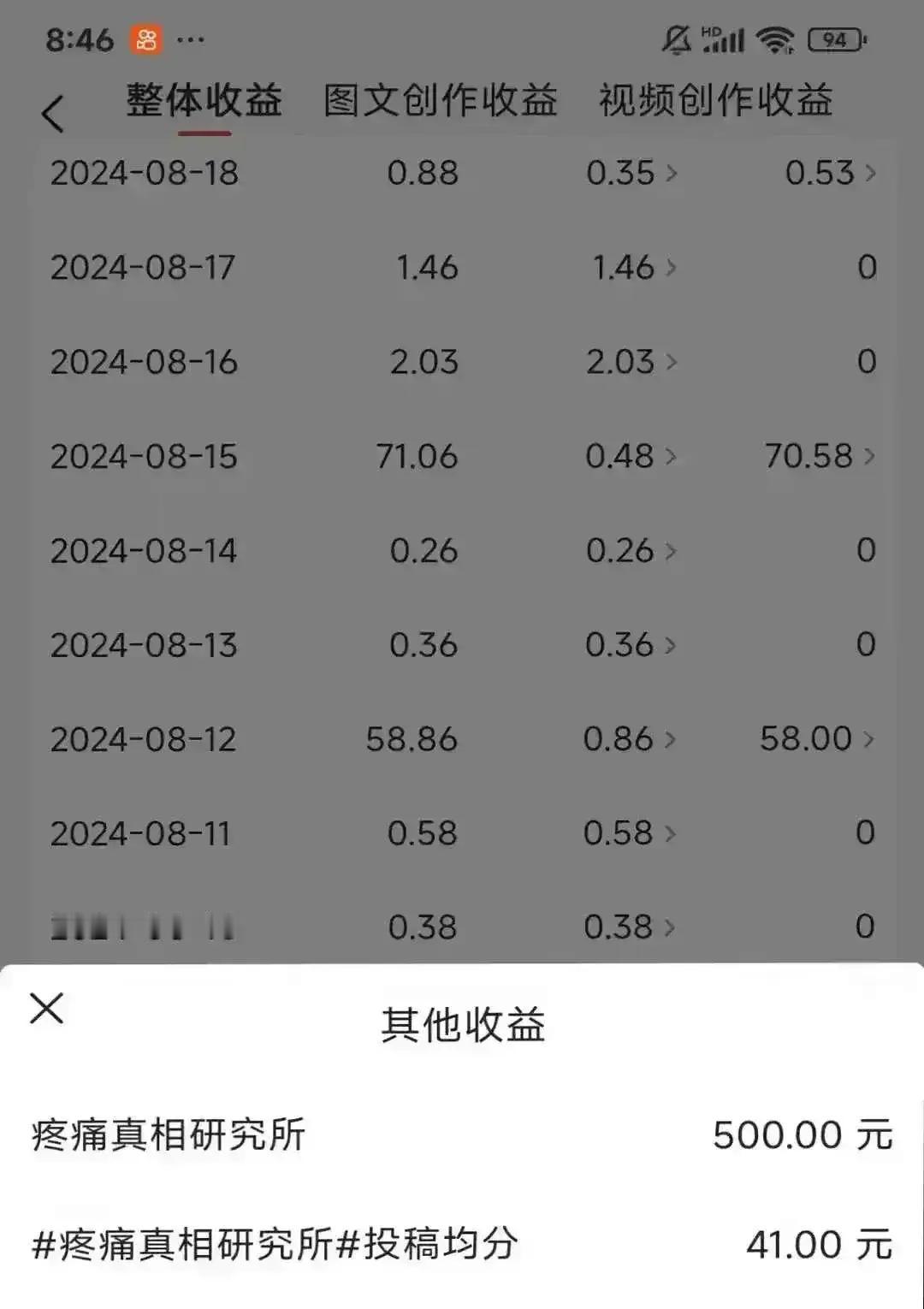
Task: Switch to the 视频创作收益 tab
Action: (x=716, y=100)
